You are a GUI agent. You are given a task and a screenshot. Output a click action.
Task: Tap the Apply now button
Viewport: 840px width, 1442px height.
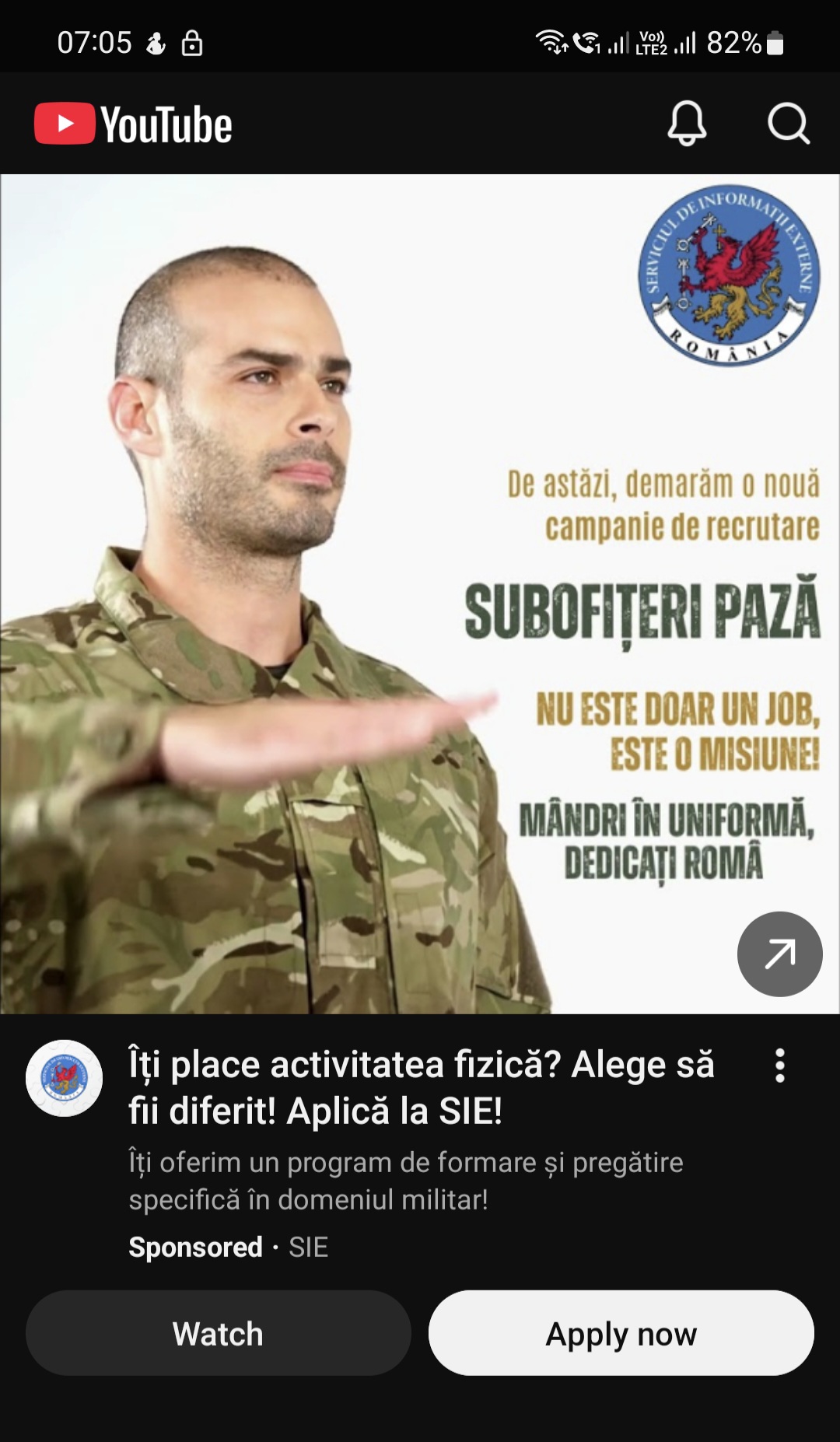621,1333
